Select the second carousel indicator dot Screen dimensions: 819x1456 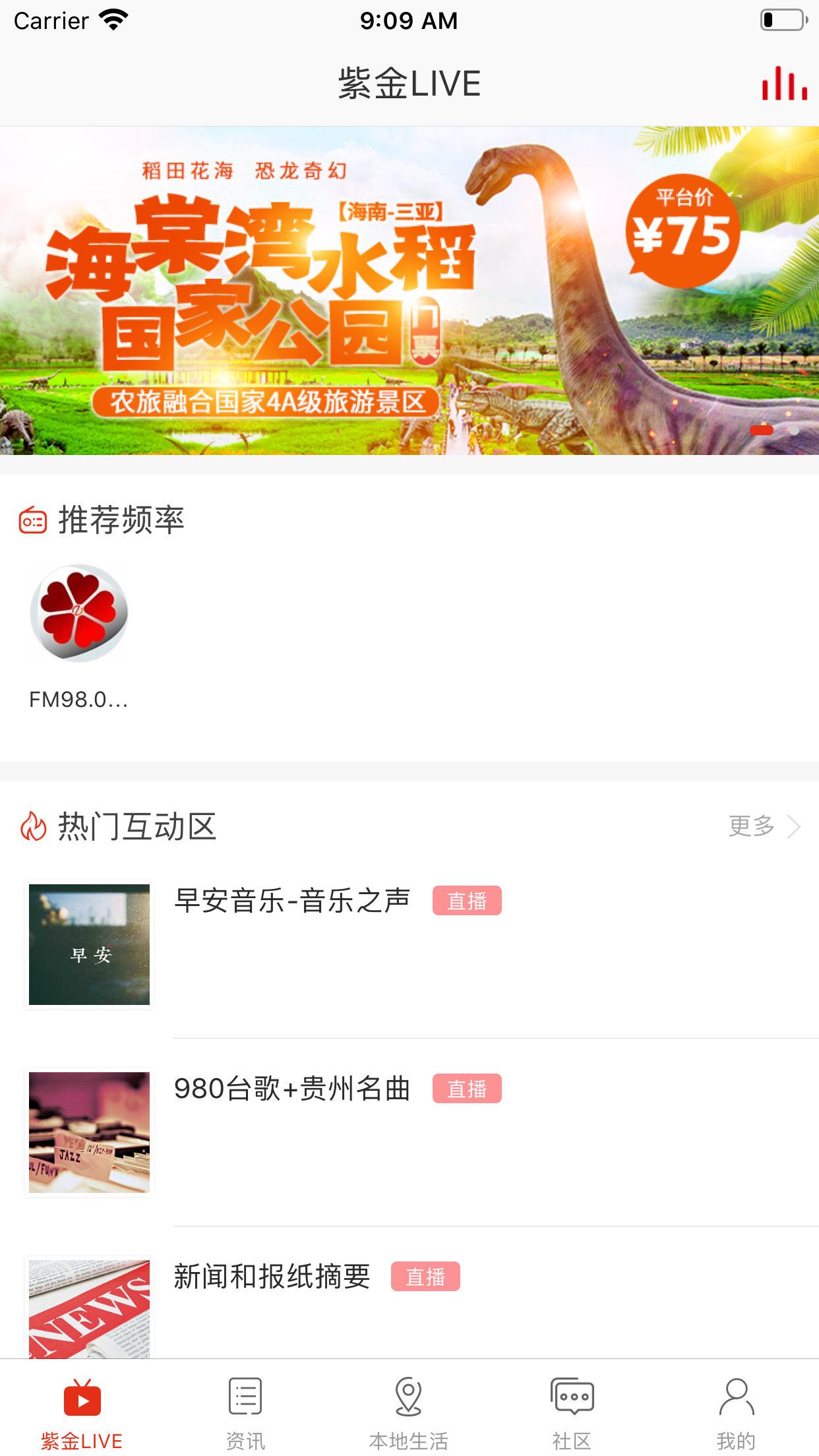point(793,429)
